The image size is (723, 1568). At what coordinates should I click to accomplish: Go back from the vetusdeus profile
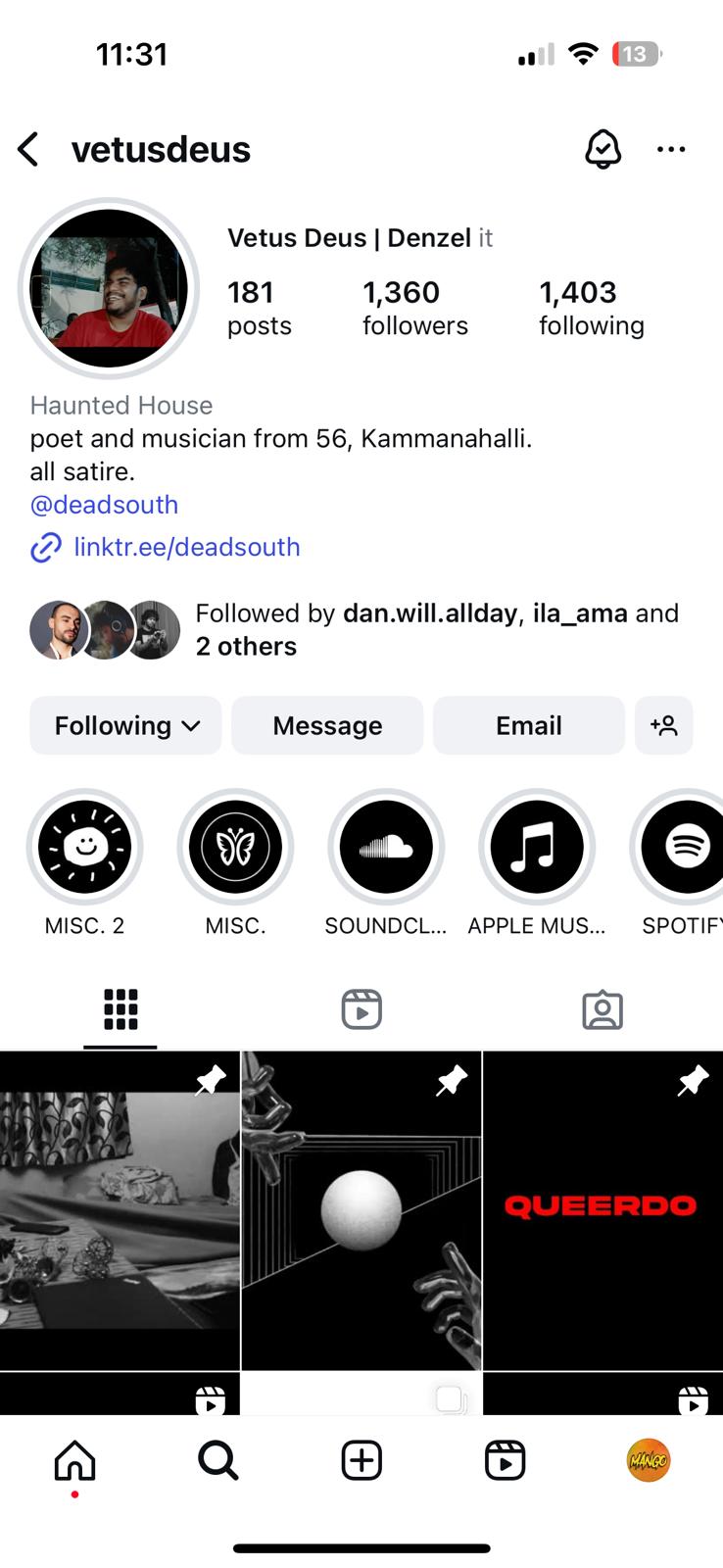pyautogui.click(x=28, y=150)
